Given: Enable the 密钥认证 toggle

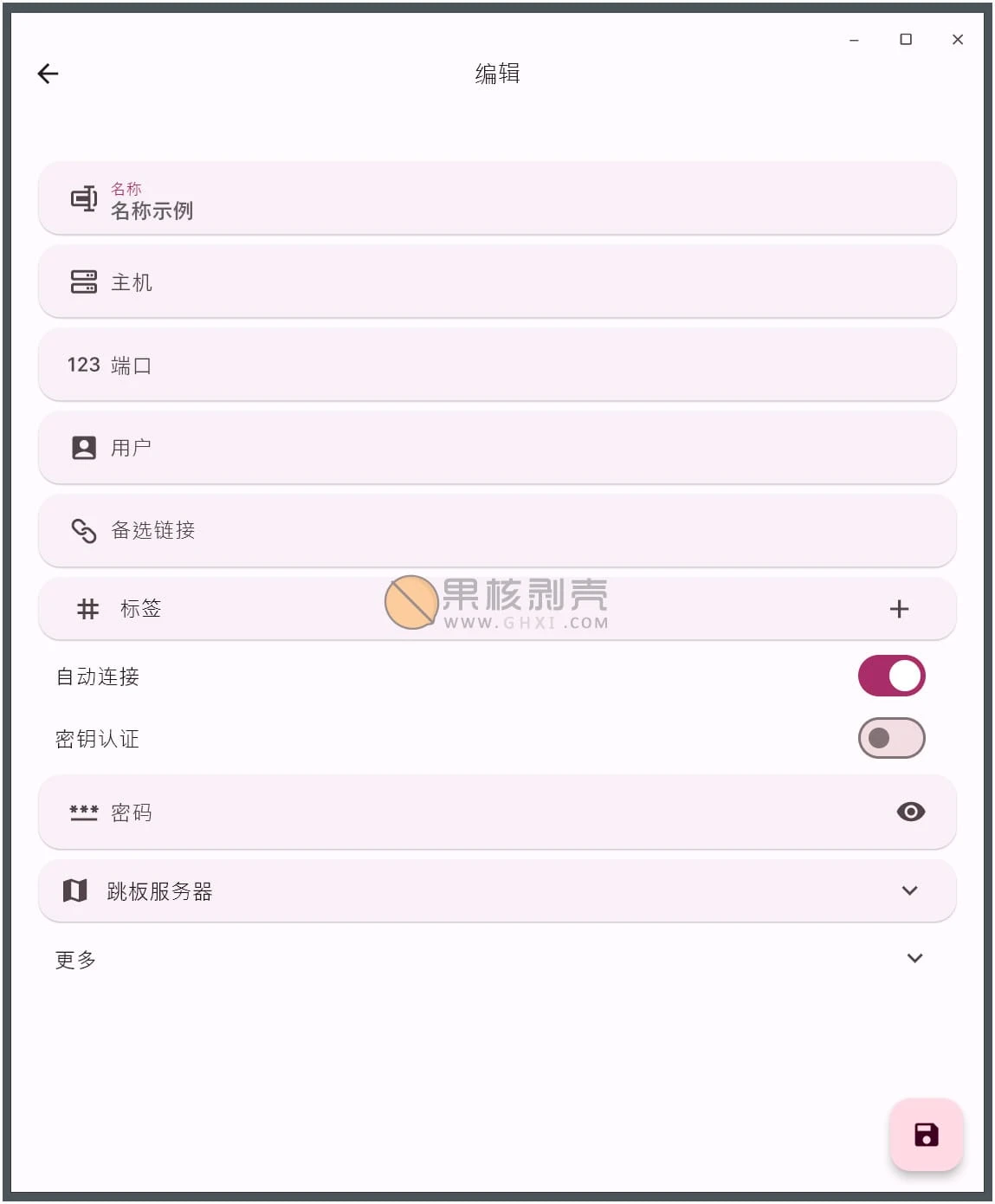Looking at the screenshot, I should point(891,737).
